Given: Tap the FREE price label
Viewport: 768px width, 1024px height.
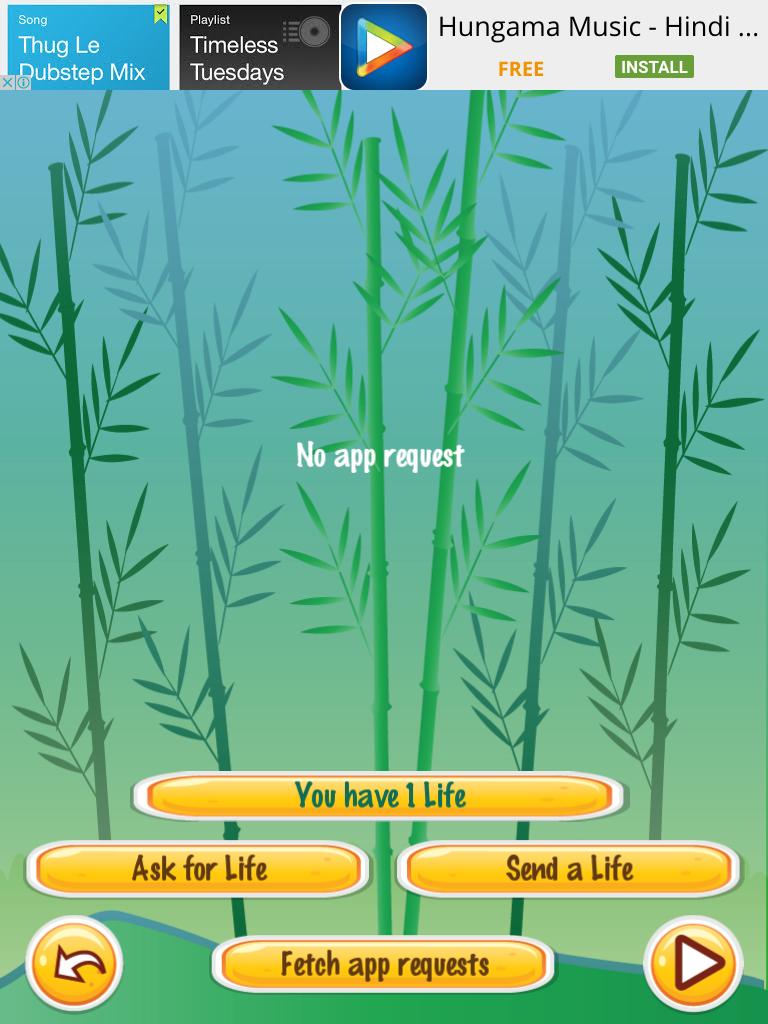Looking at the screenshot, I should coord(520,69).
